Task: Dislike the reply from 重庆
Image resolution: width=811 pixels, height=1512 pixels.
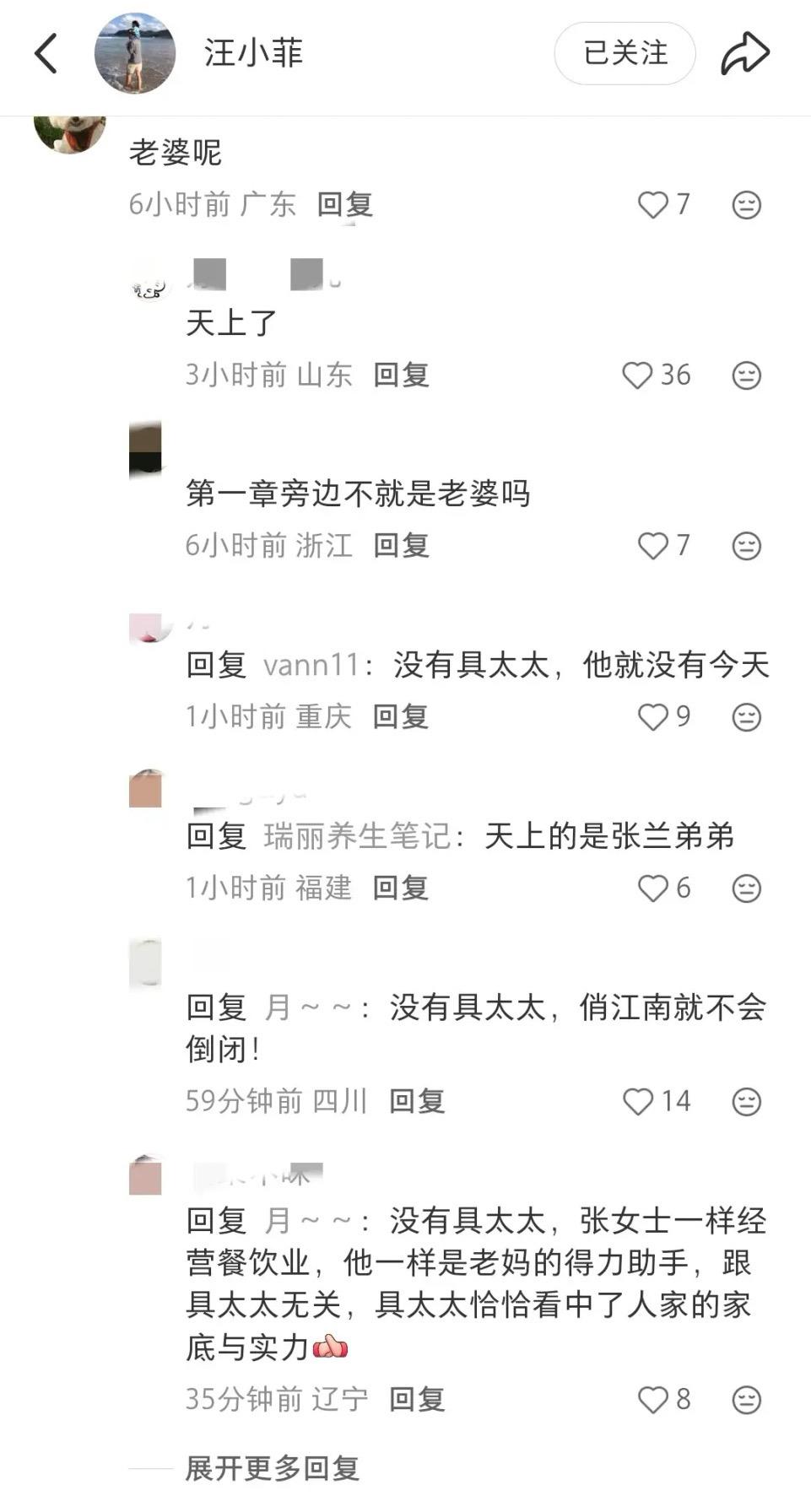Action: (x=746, y=717)
